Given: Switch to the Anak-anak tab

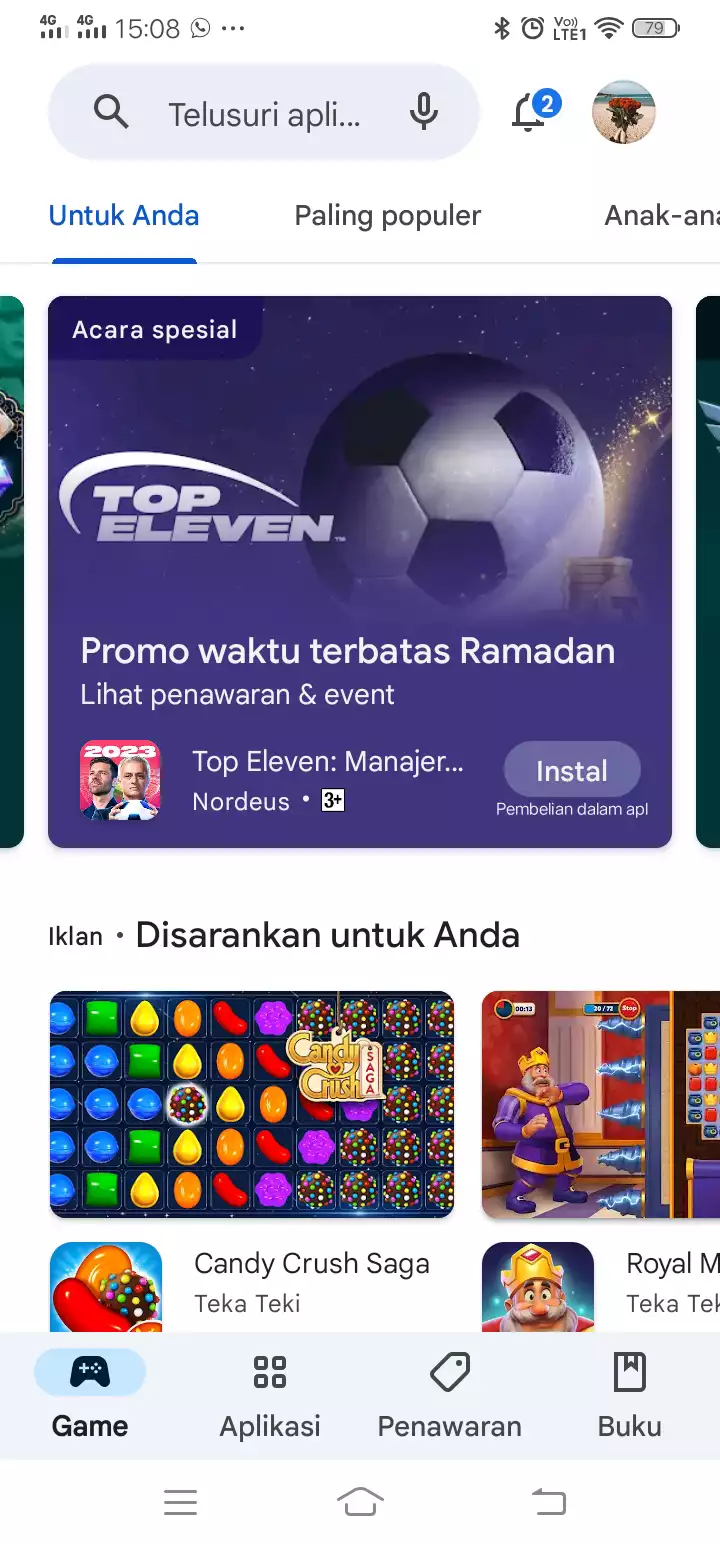Looking at the screenshot, I should click(x=662, y=216).
